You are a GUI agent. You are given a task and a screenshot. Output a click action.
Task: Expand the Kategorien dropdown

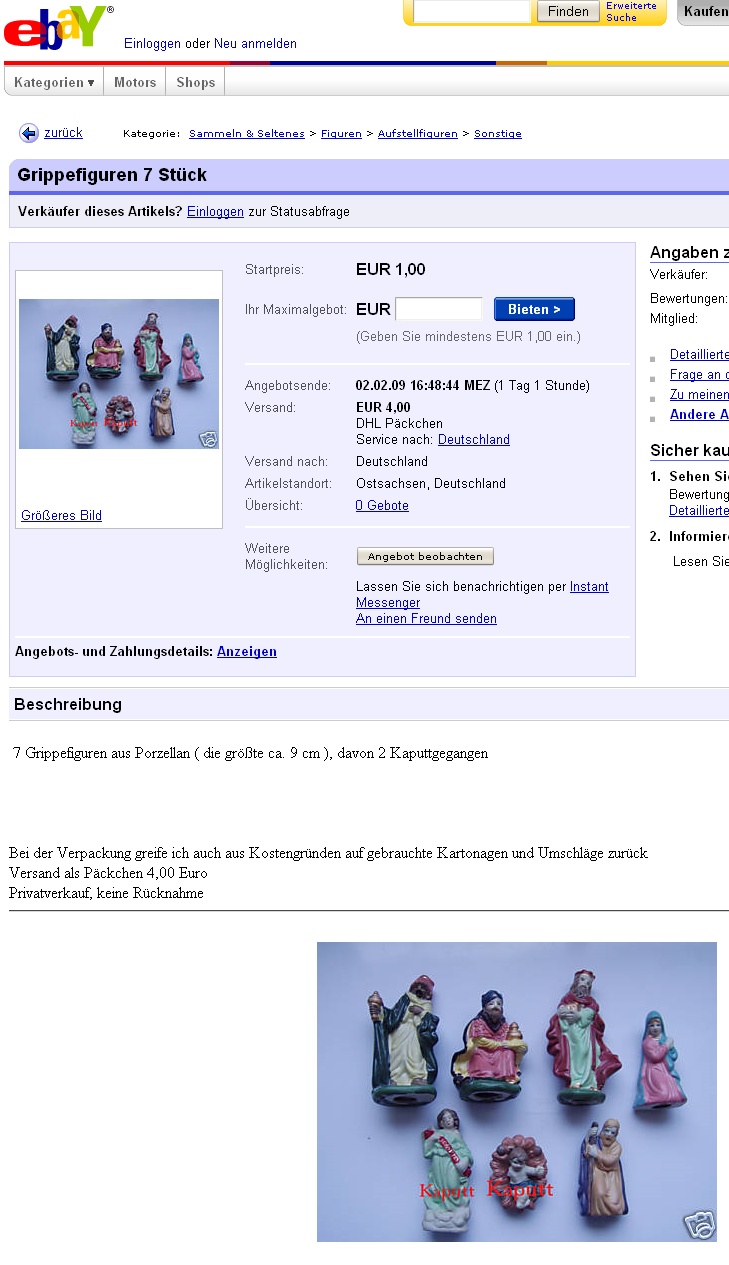(54, 82)
